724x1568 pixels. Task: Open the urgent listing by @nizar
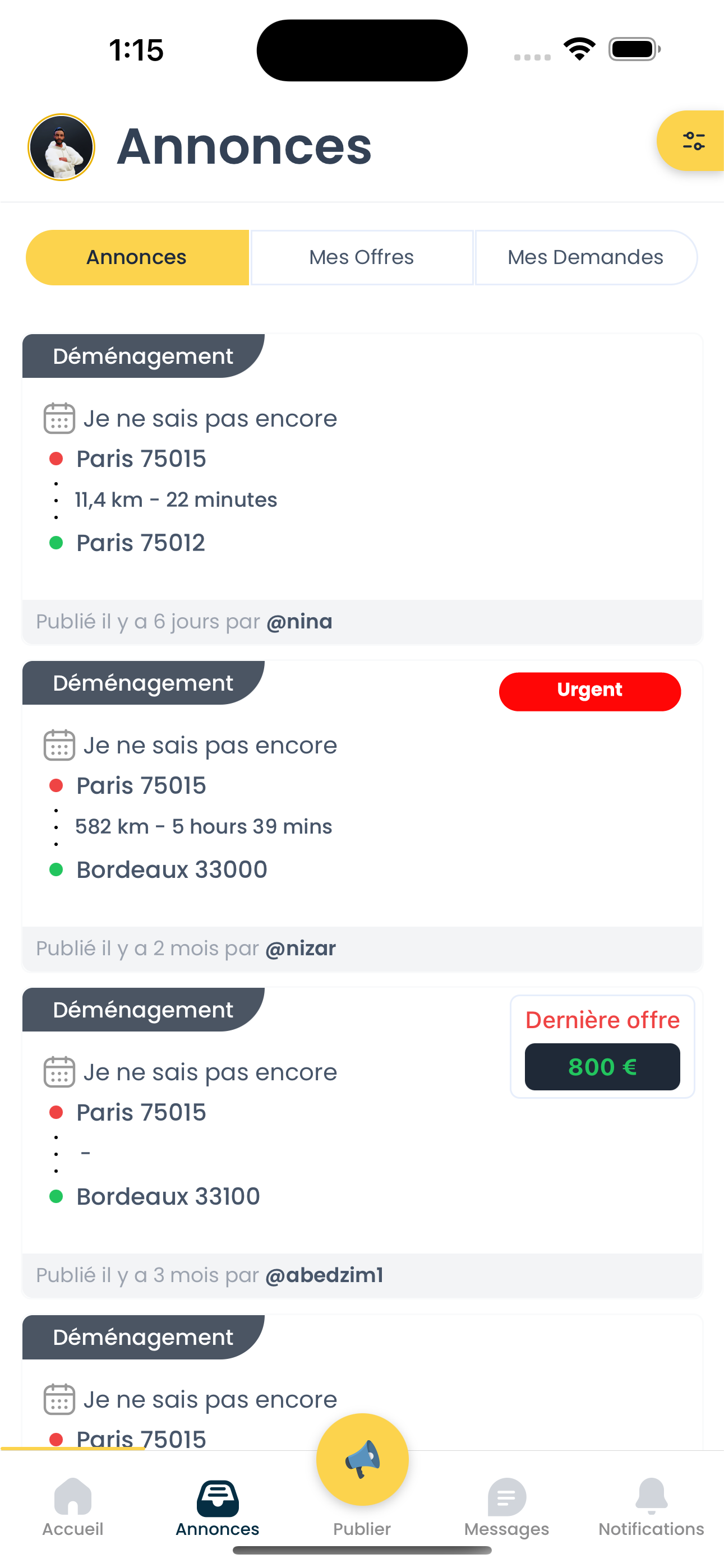(362, 816)
